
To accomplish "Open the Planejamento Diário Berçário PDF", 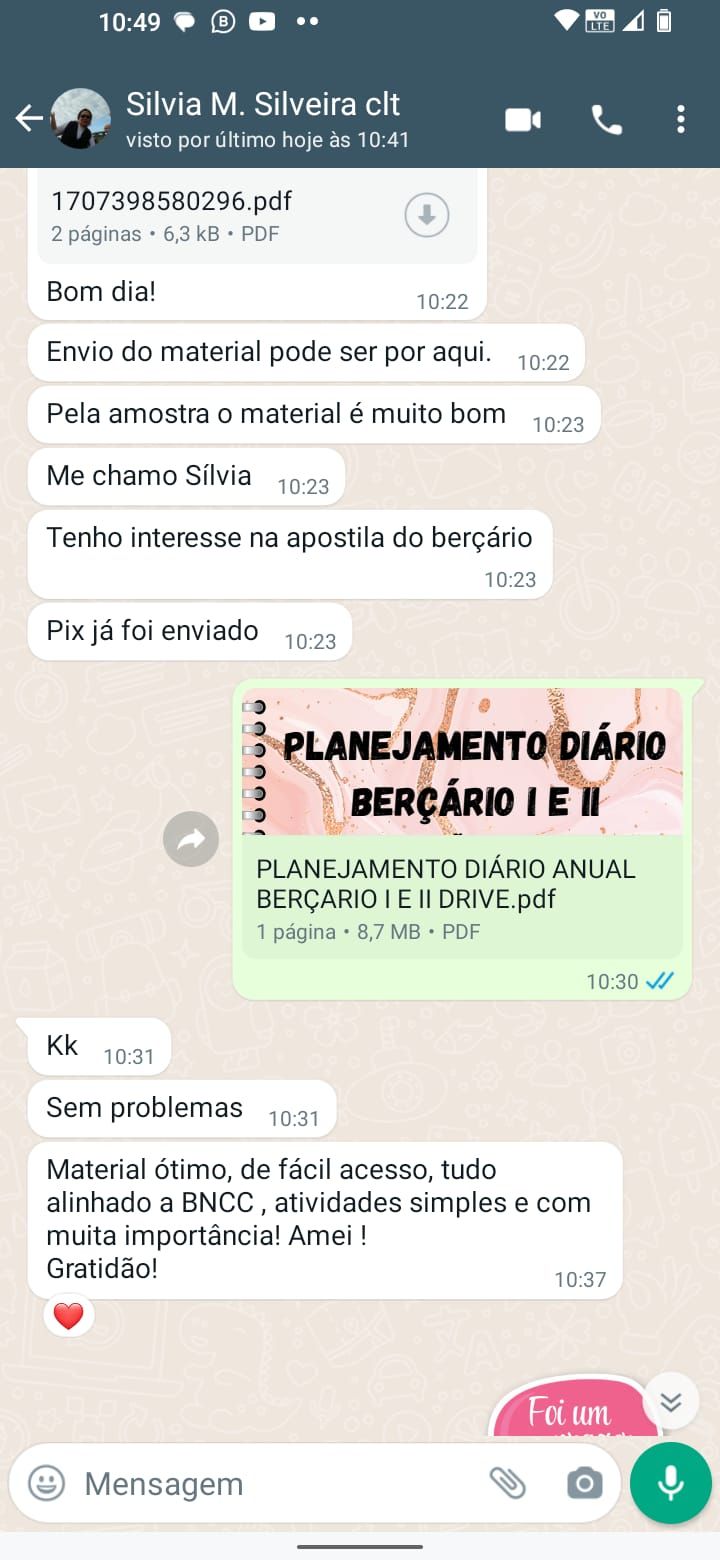I will pos(462,820).
